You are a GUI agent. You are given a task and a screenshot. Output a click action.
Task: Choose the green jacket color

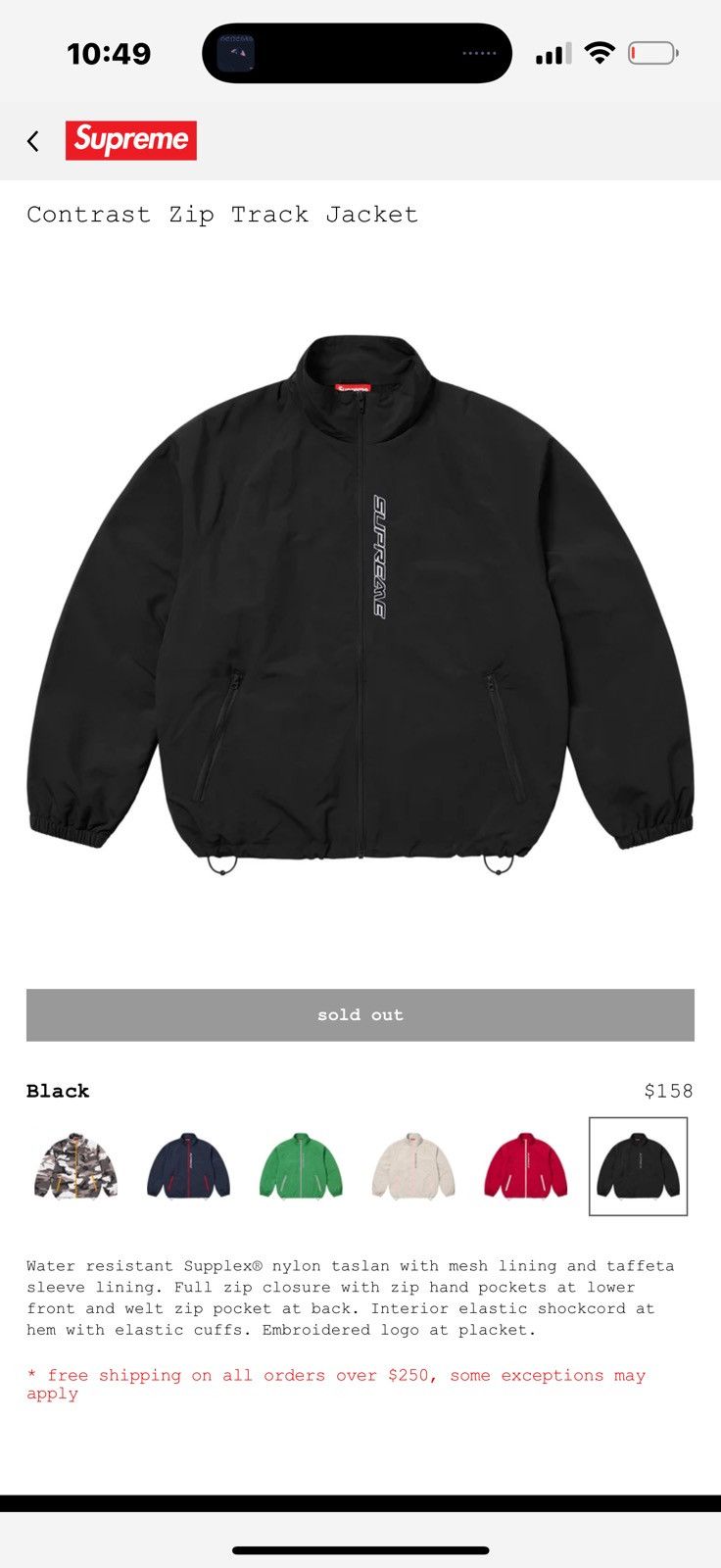coord(301,1166)
